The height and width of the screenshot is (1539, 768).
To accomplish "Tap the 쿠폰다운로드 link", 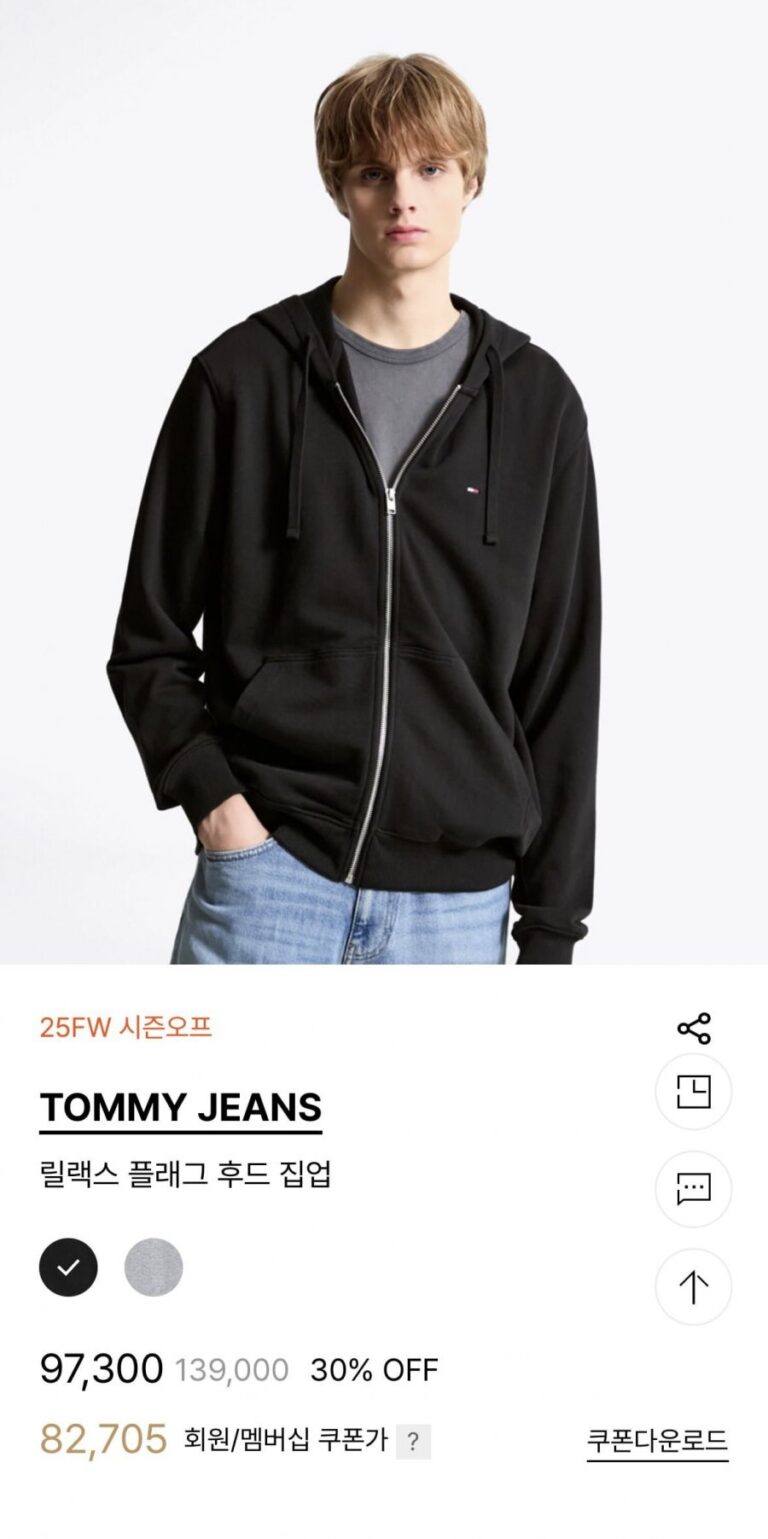I will pyautogui.click(x=657, y=1442).
